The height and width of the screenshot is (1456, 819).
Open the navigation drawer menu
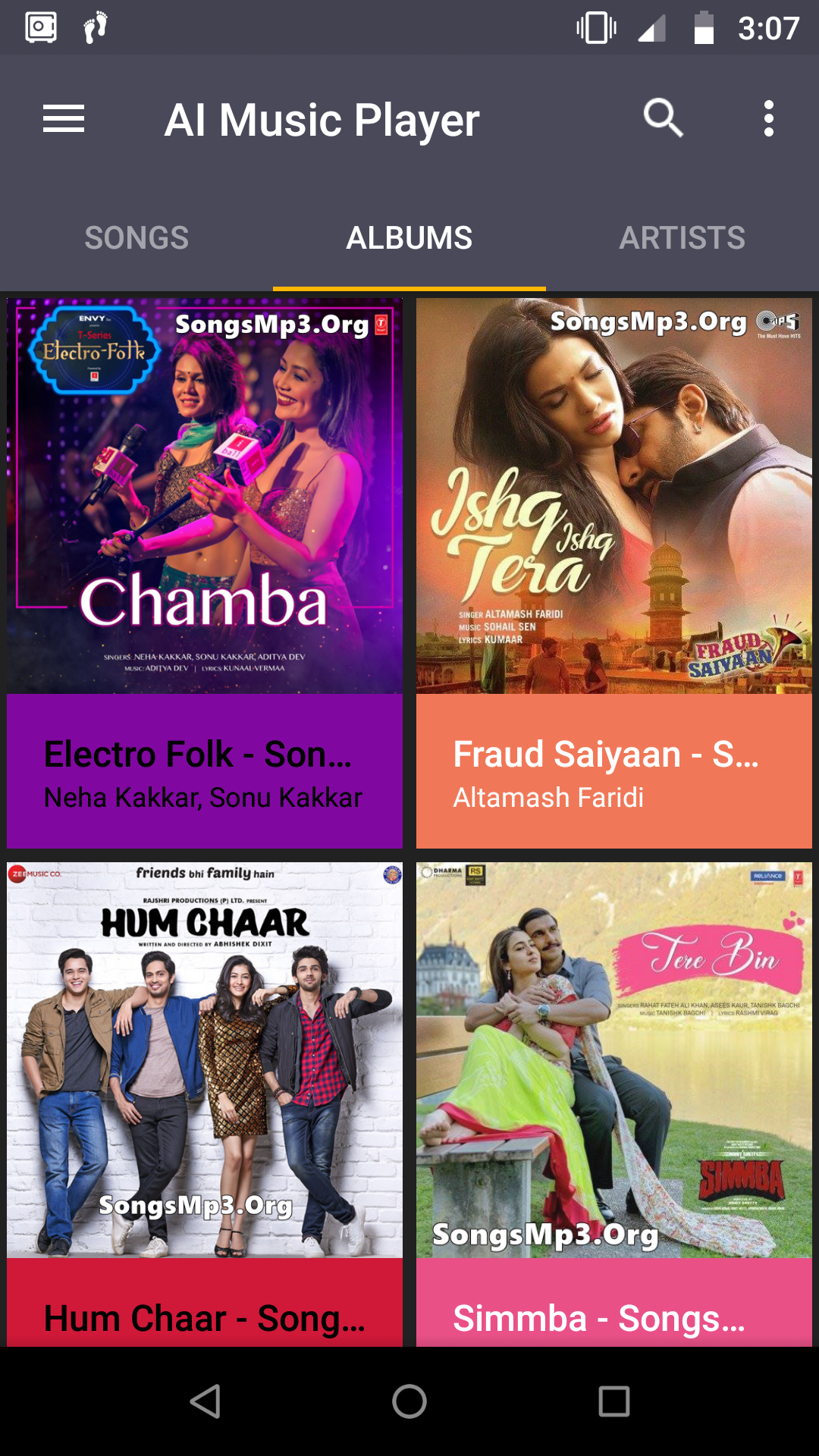(64, 118)
